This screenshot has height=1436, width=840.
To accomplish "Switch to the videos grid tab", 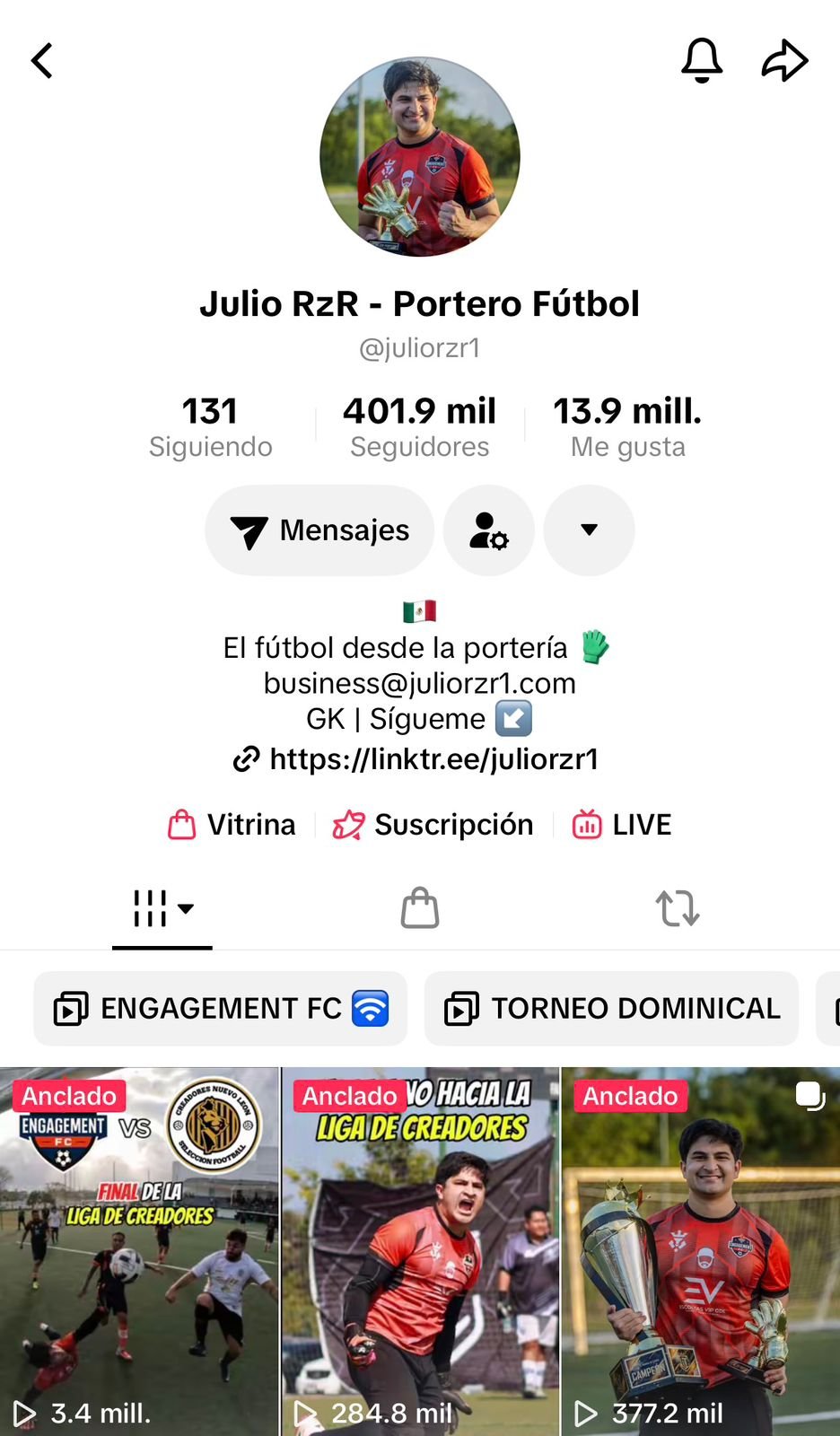I will click(162, 908).
